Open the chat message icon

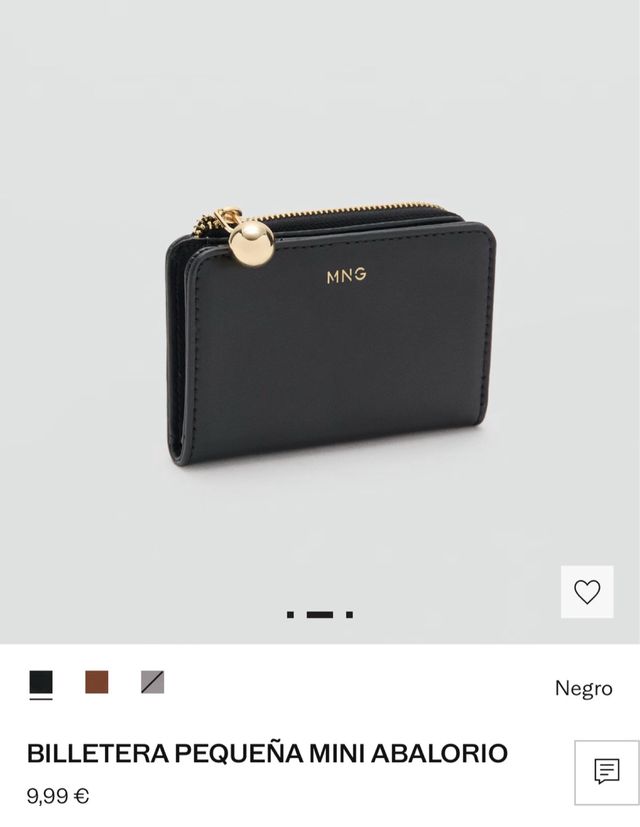coord(606,771)
